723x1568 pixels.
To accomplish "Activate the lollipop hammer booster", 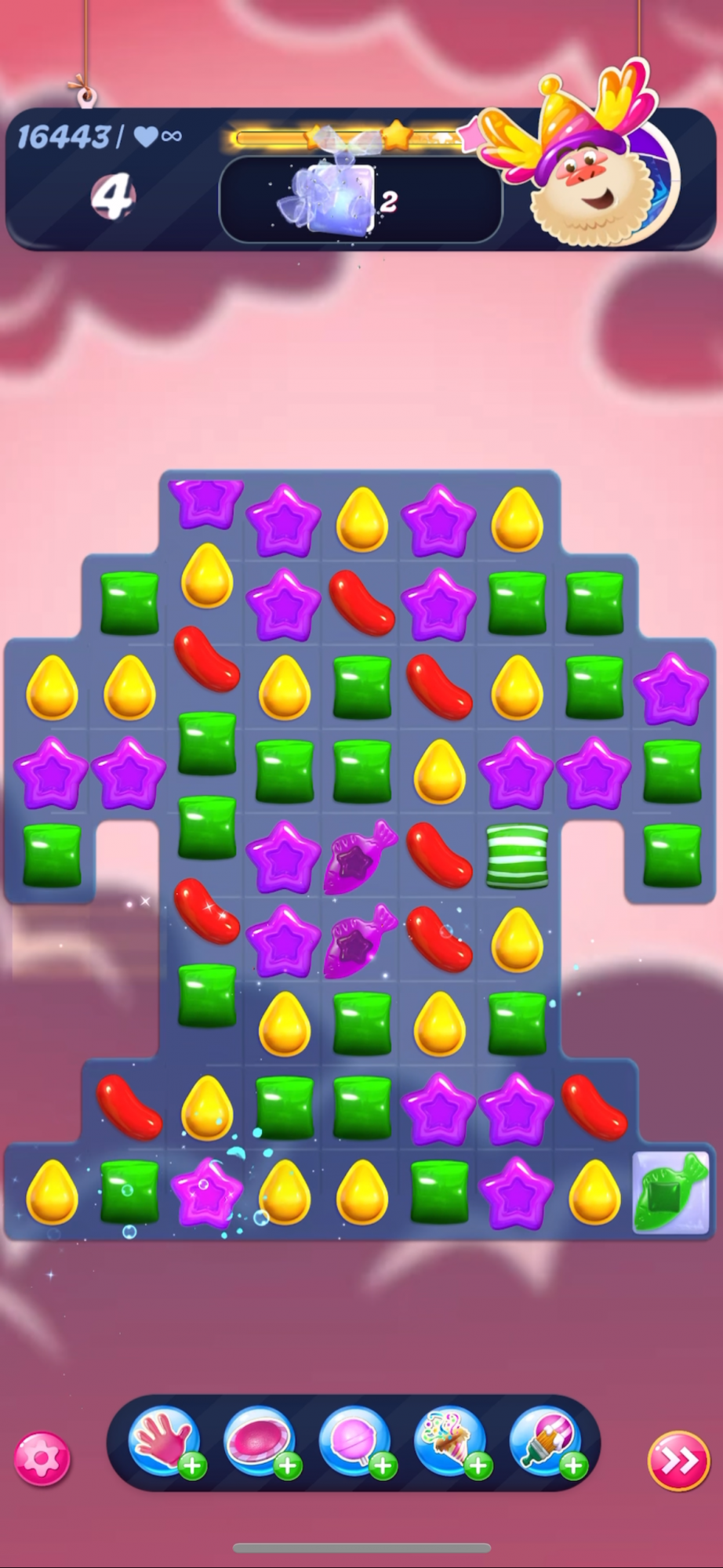I will [356, 1444].
